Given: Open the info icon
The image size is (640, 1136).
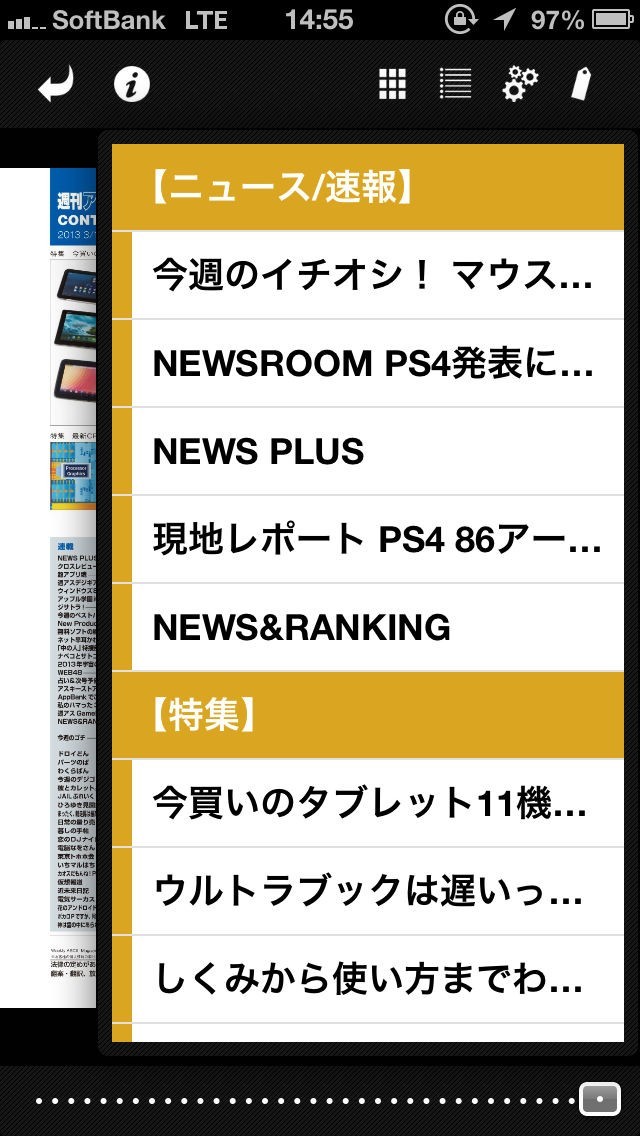Looking at the screenshot, I should [x=131, y=85].
